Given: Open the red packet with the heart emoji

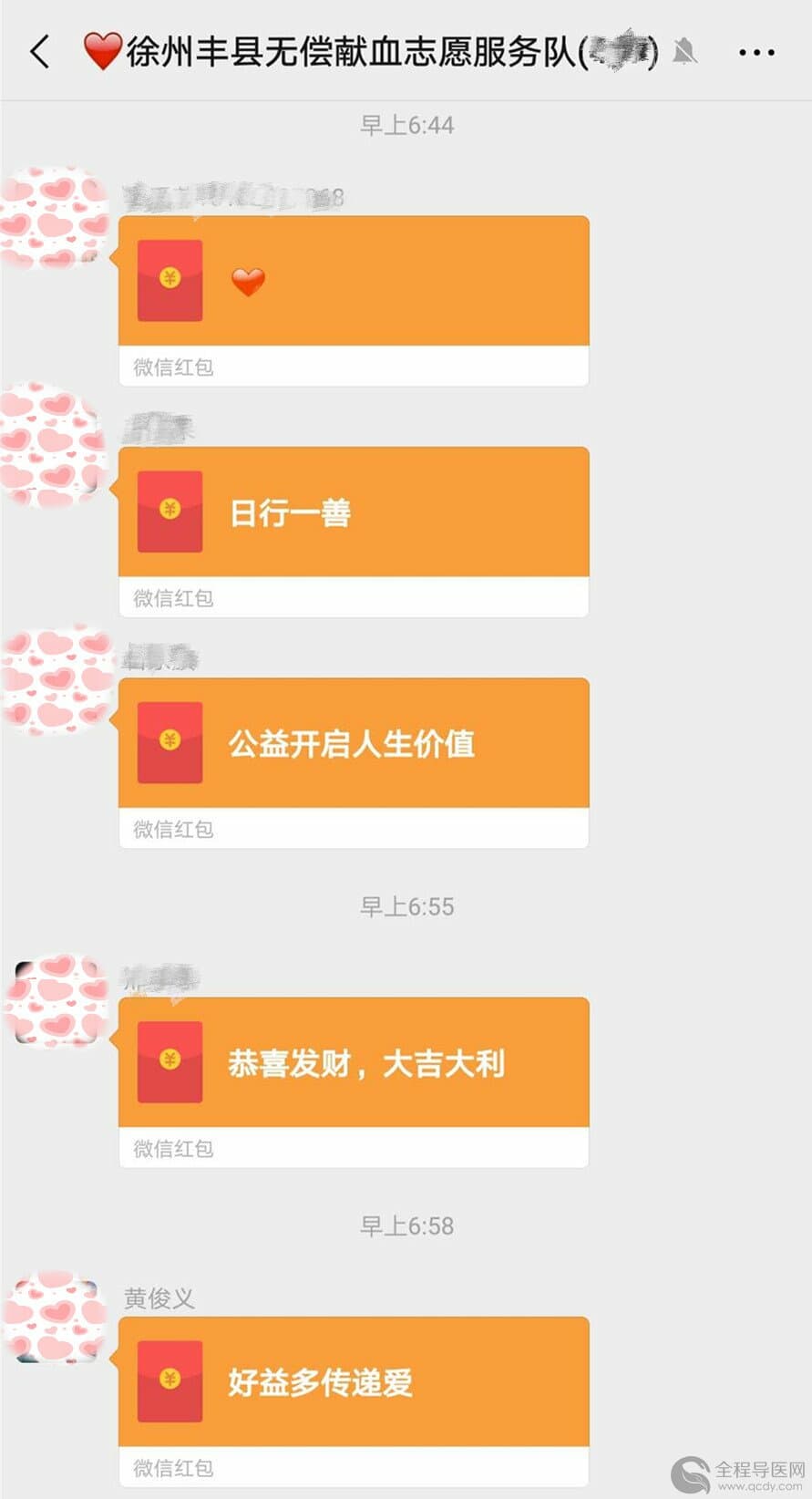Looking at the screenshot, I should pyautogui.click(x=354, y=281).
